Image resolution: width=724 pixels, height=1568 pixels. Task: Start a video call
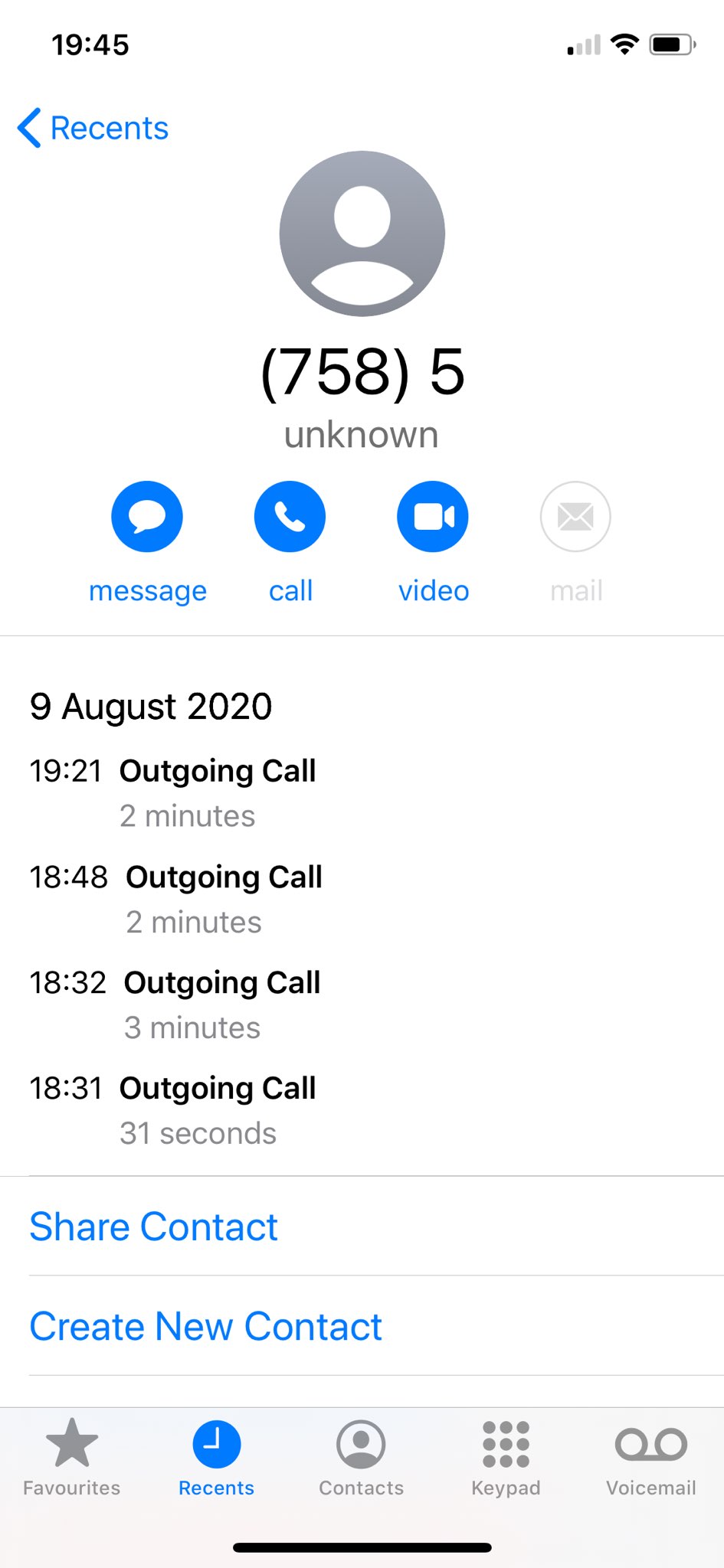[x=433, y=517]
